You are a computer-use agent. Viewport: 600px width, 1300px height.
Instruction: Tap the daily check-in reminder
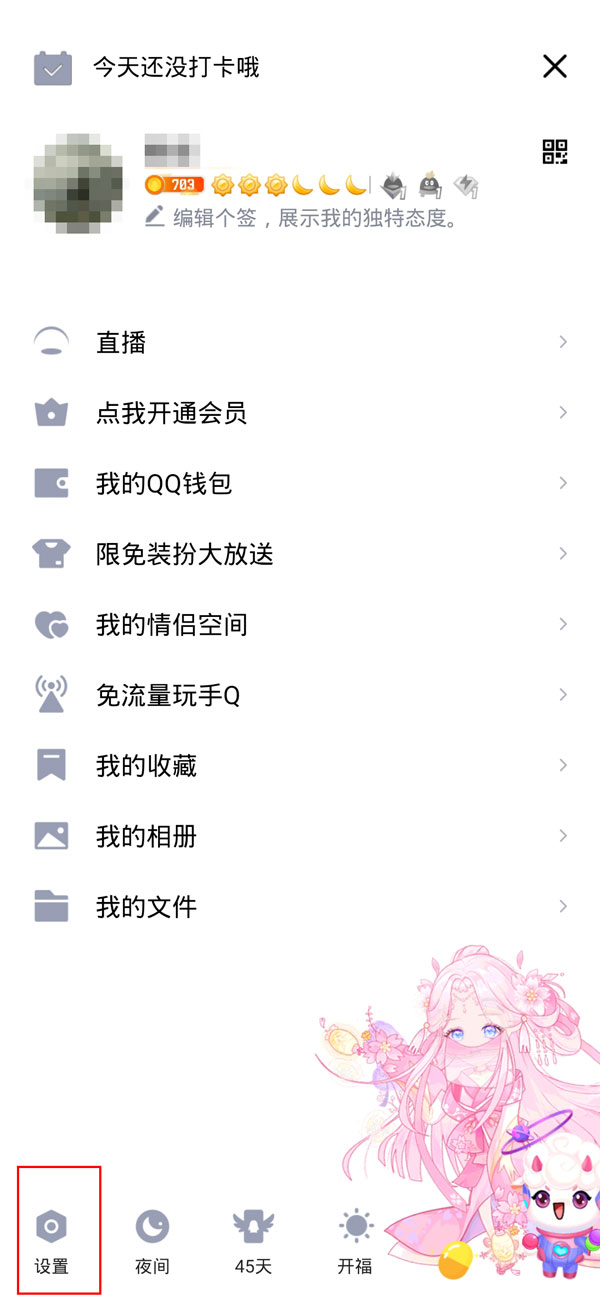click(176, 68)
